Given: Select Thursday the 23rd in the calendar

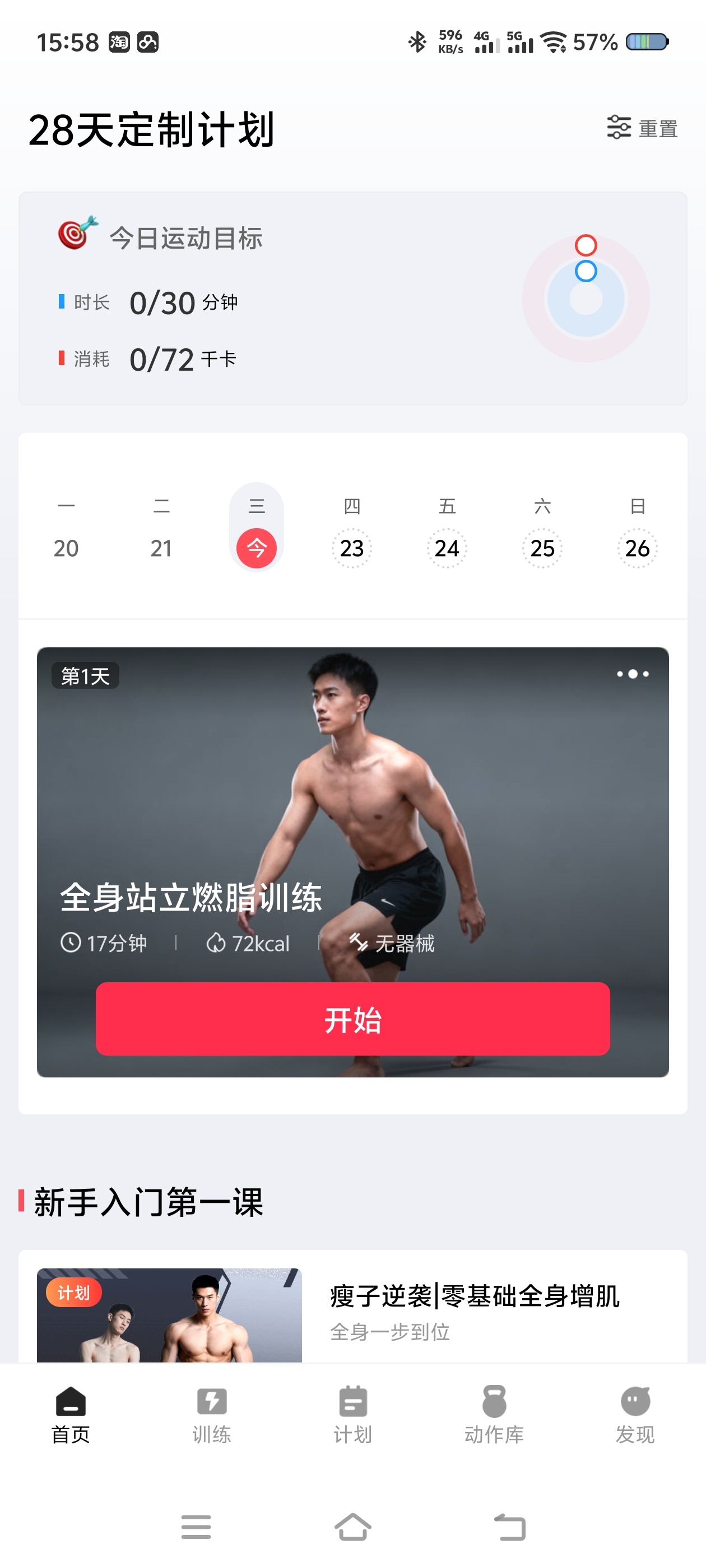Looking at the screenshot, I should pos(352,528).
